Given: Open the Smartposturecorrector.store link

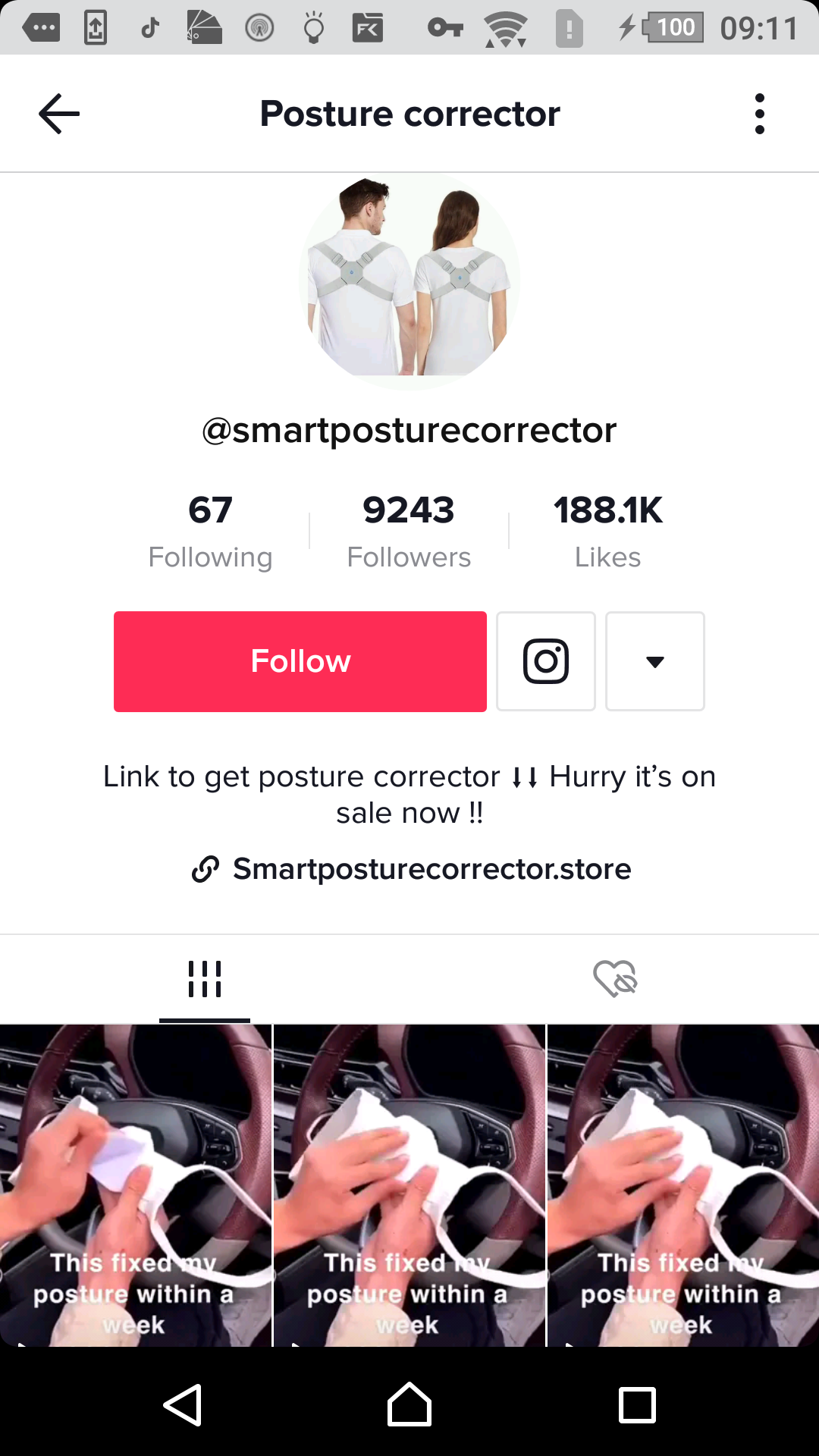Looking at the screenshot, I should [x=431, y=869].
